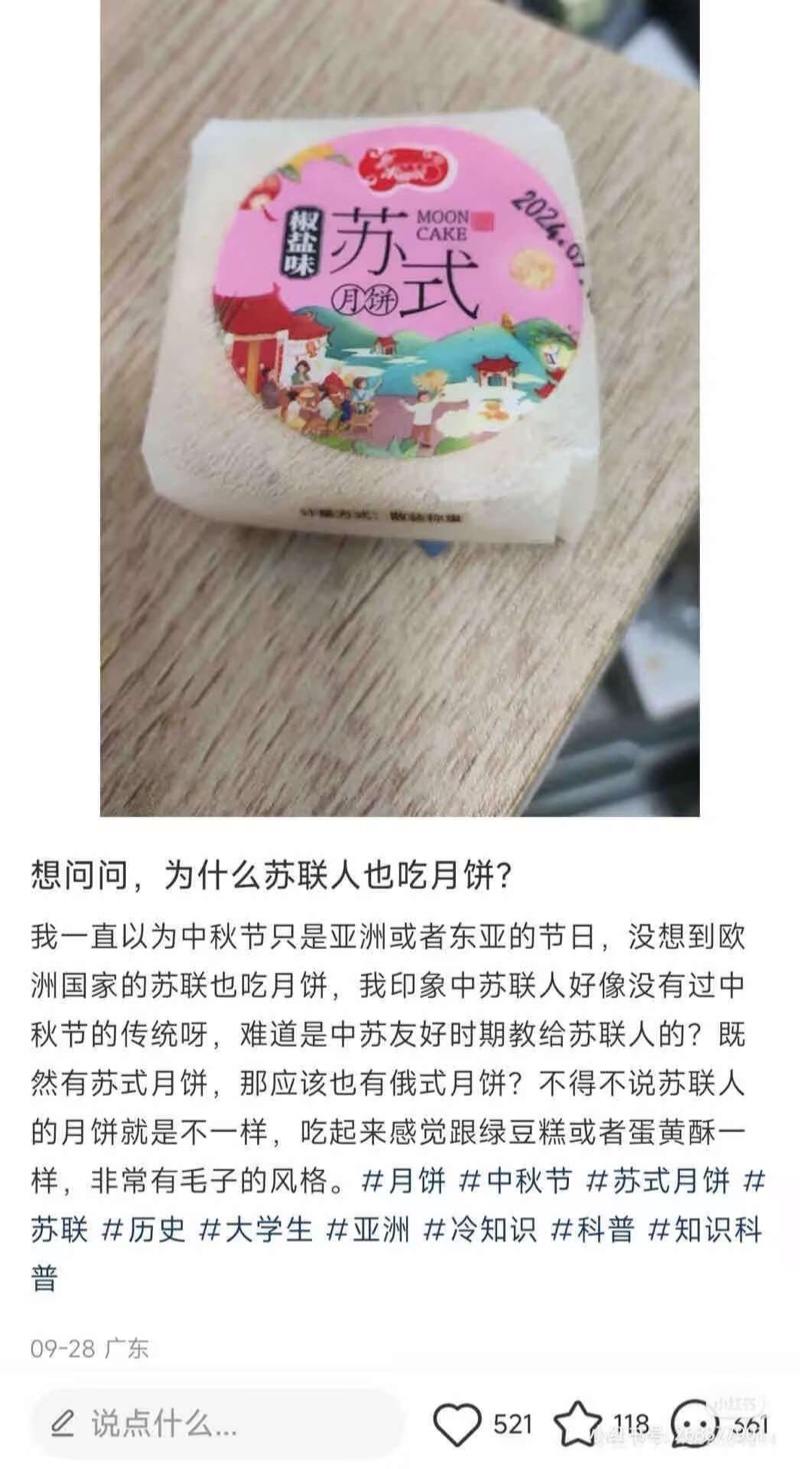800x1469 pixels.
Task: Open the #中秋节 hashtag
Action: [515, 1181]
